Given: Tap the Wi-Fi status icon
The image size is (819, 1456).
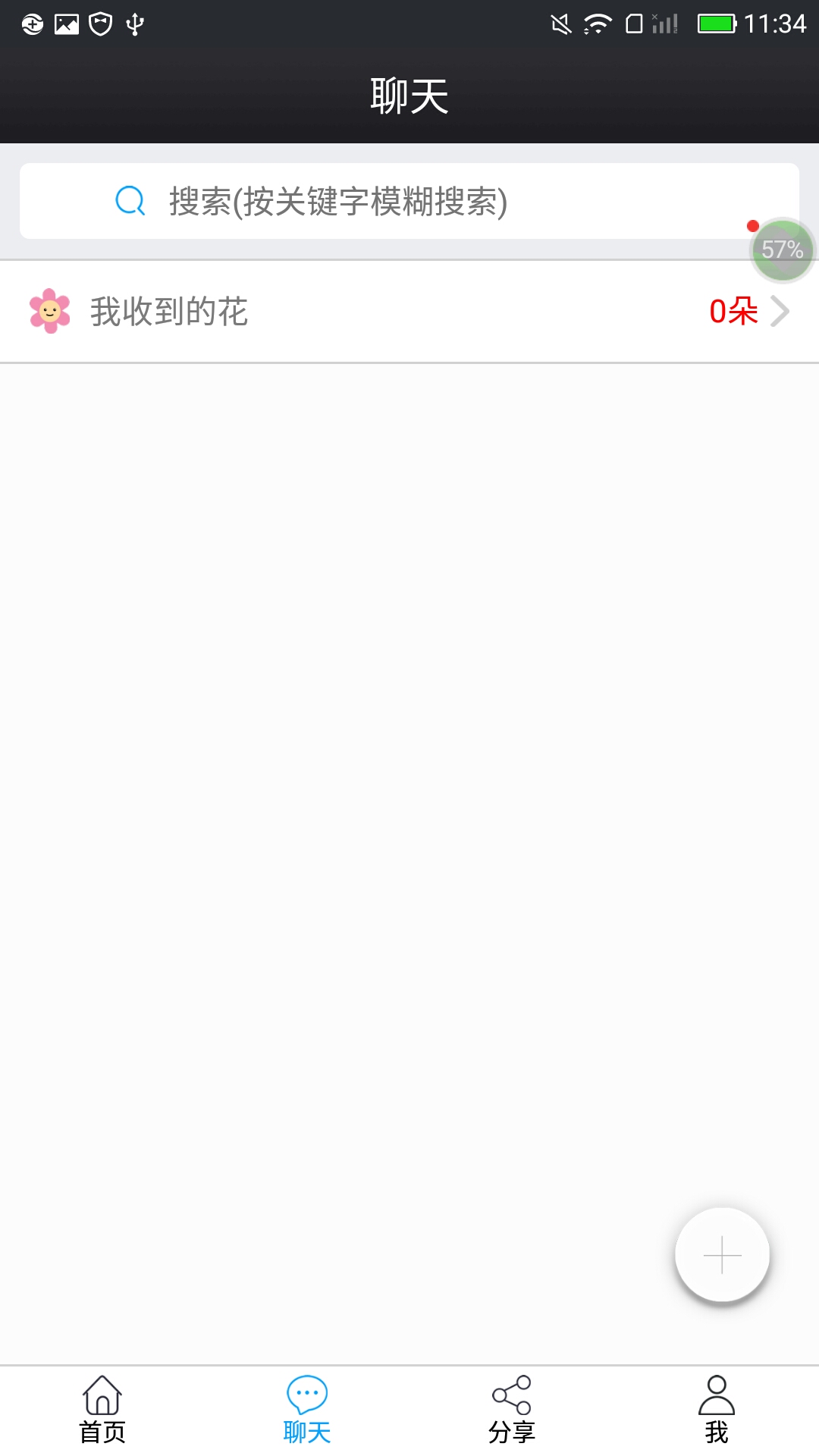Looking at the screenshot, I should tap(598, 22).
